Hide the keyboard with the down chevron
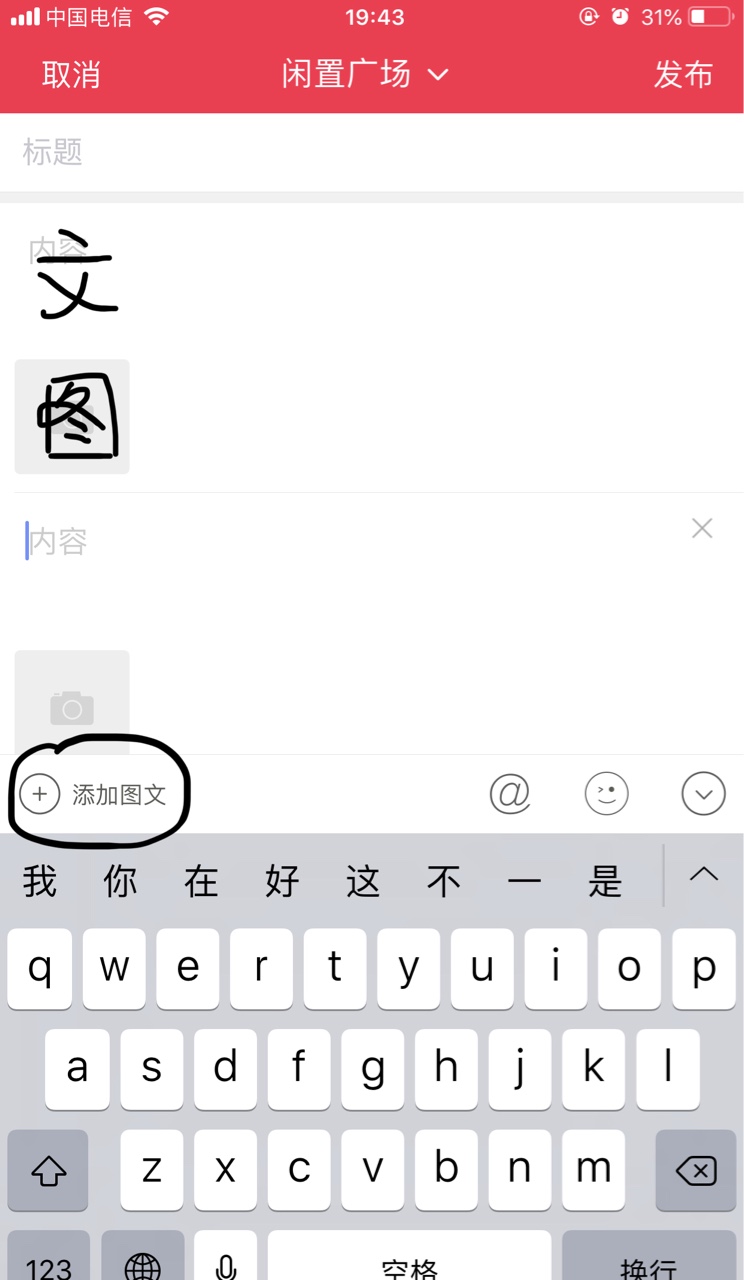The height and width of the screenshot is (1280, 744). 703,795
